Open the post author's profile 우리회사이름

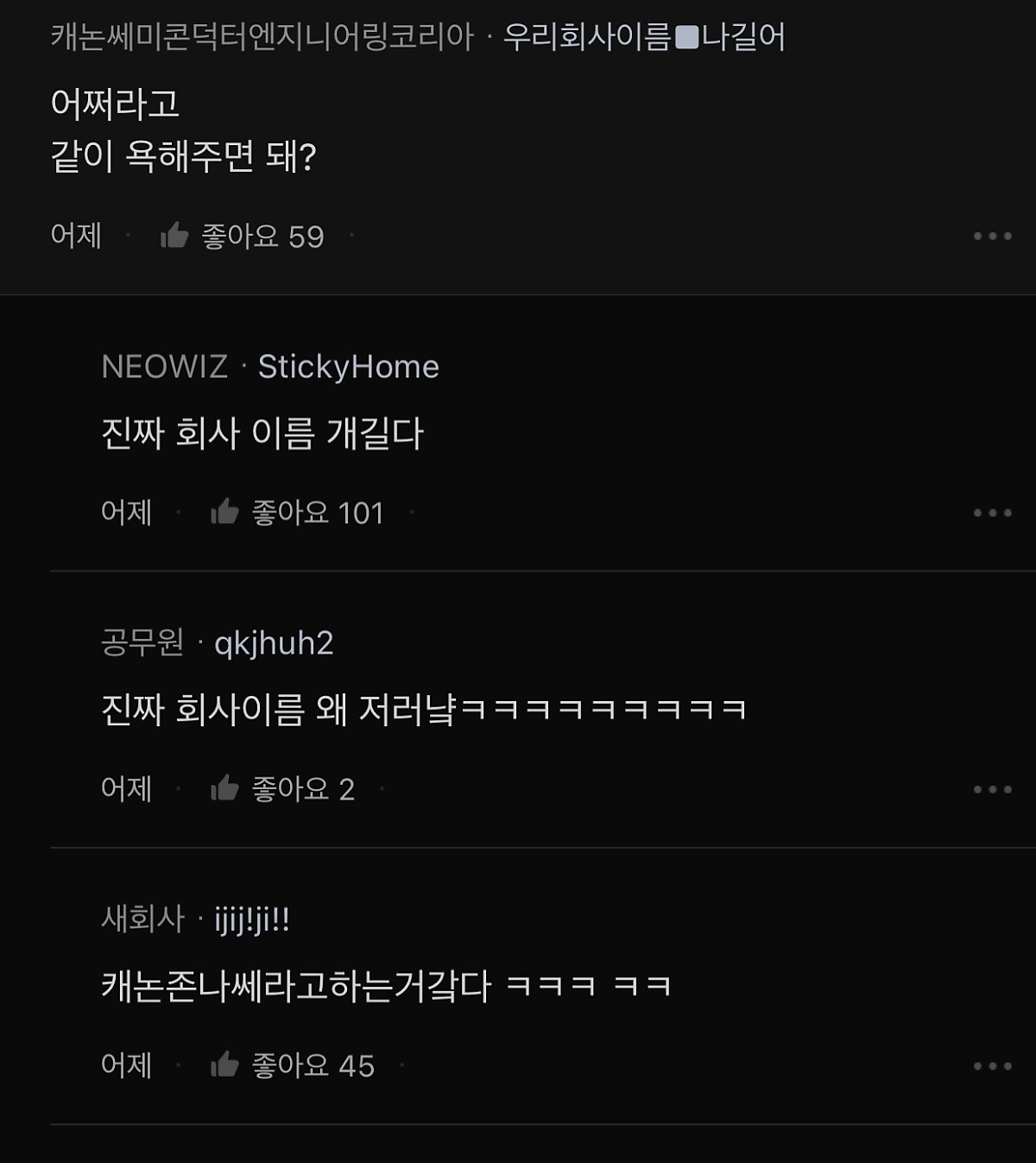point(644,37)
